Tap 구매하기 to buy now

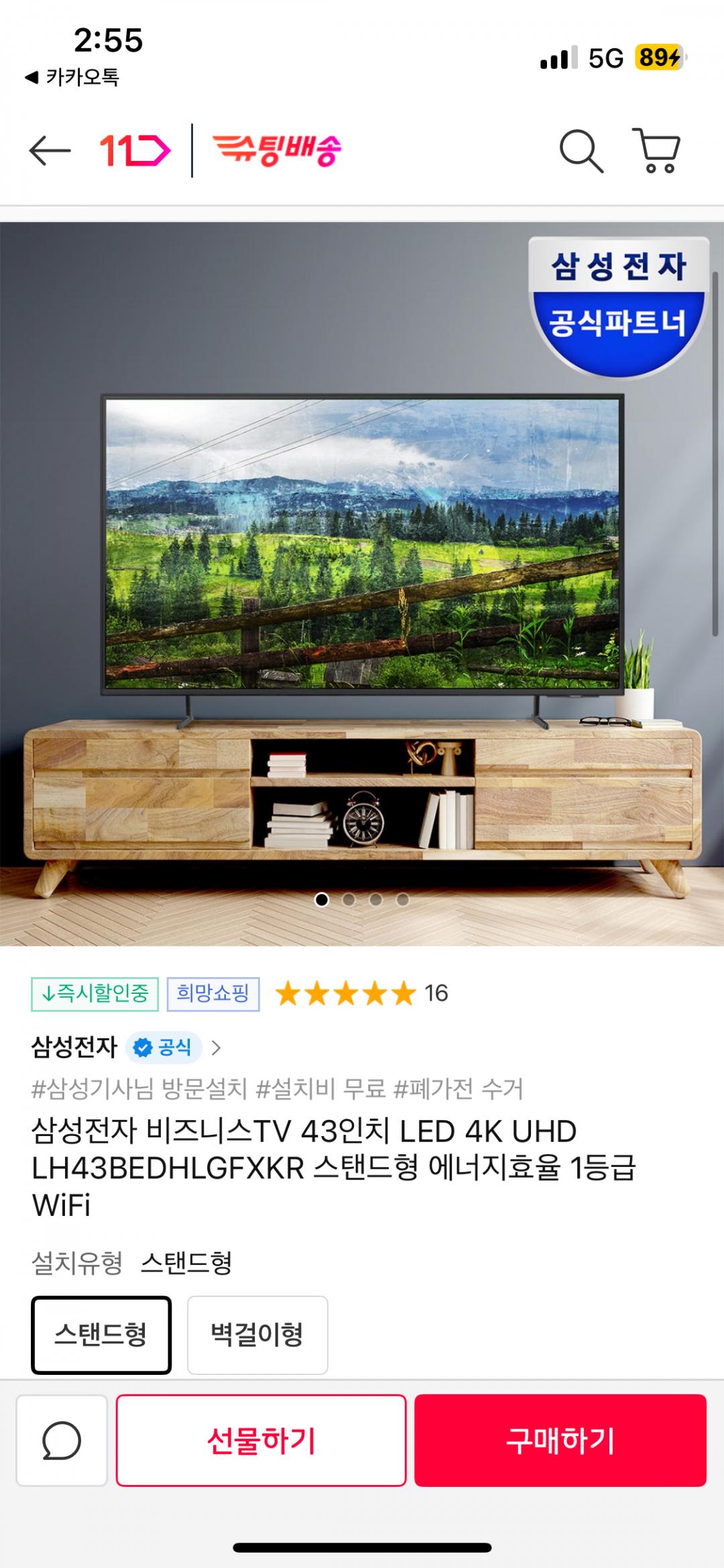(560, 1441)
